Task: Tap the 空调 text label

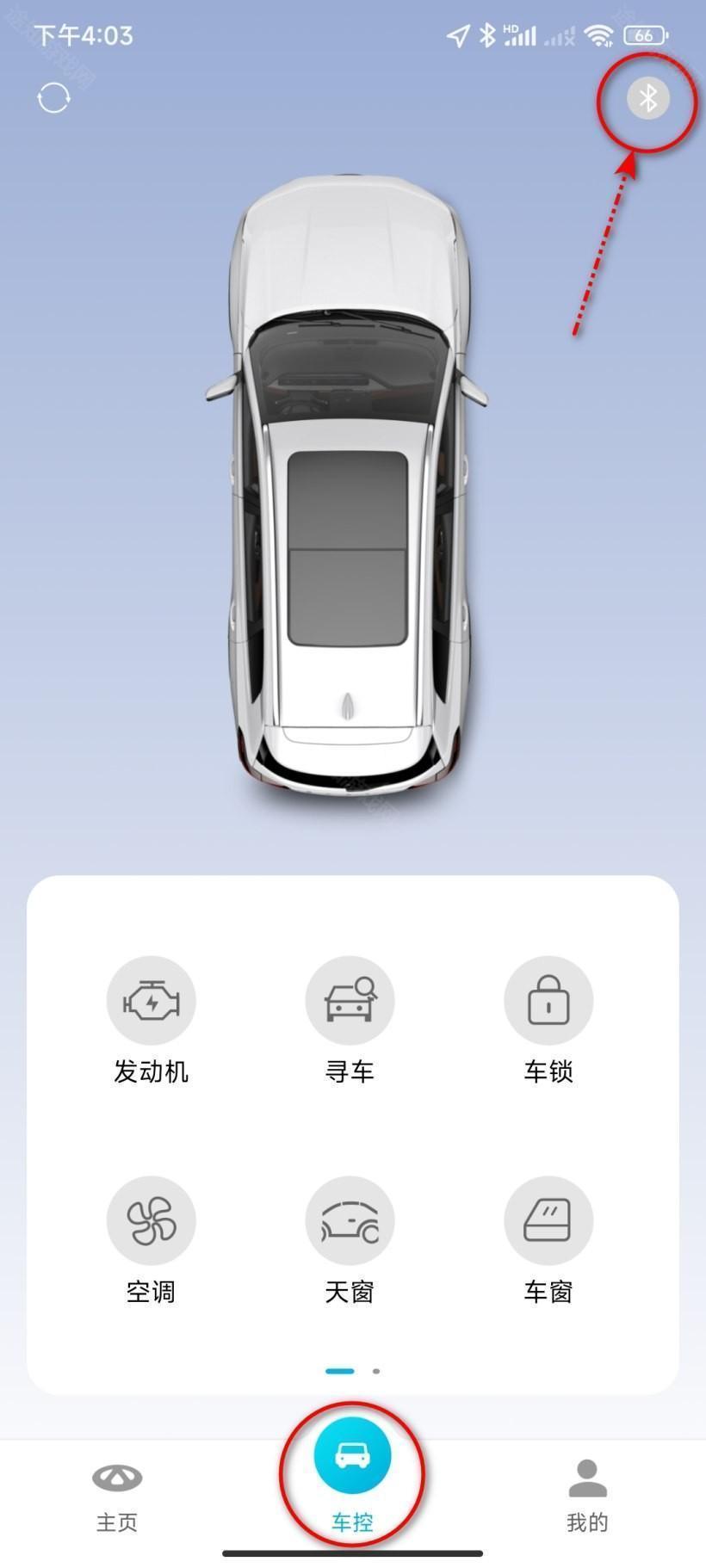Action: tap(151, 1291)
